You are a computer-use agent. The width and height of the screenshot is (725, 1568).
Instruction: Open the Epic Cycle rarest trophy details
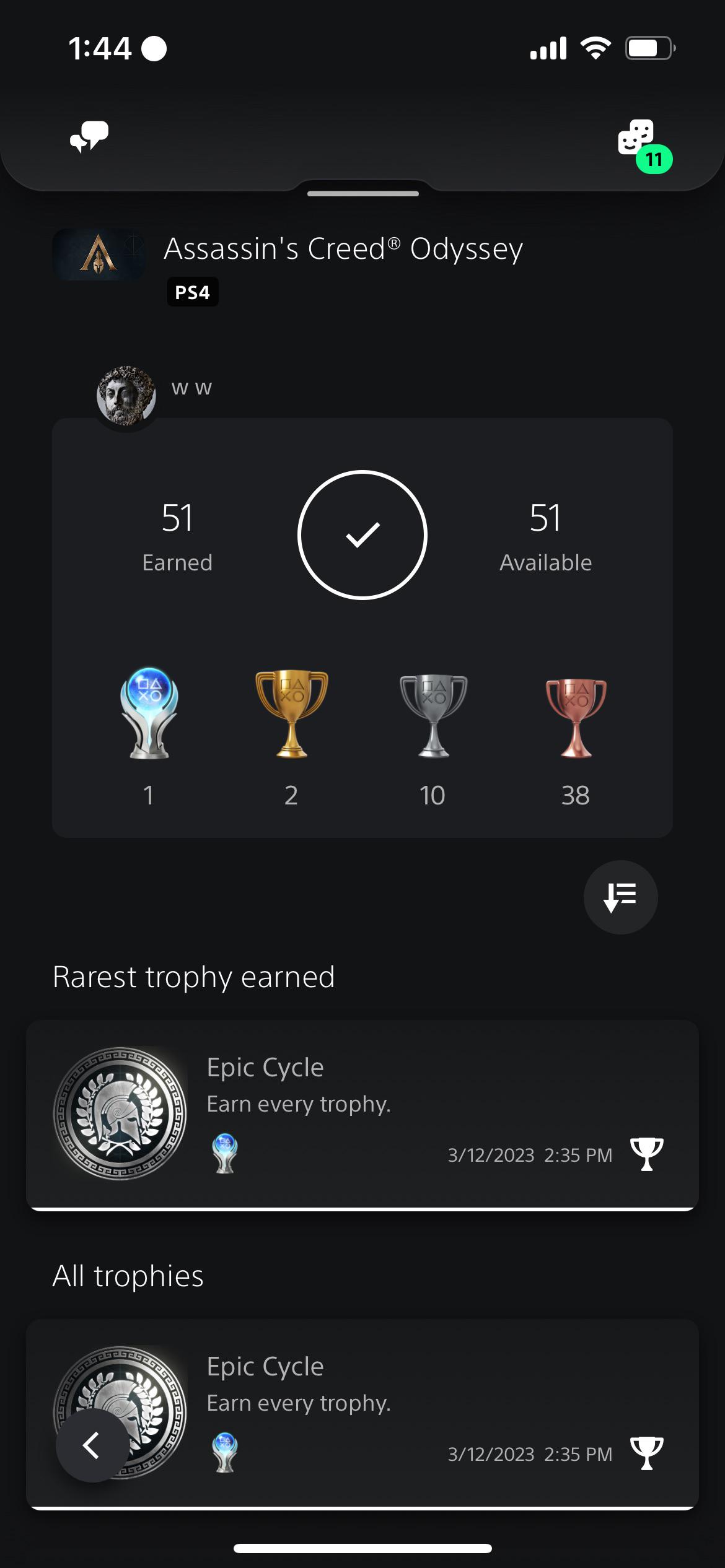tap(362, 1115)
